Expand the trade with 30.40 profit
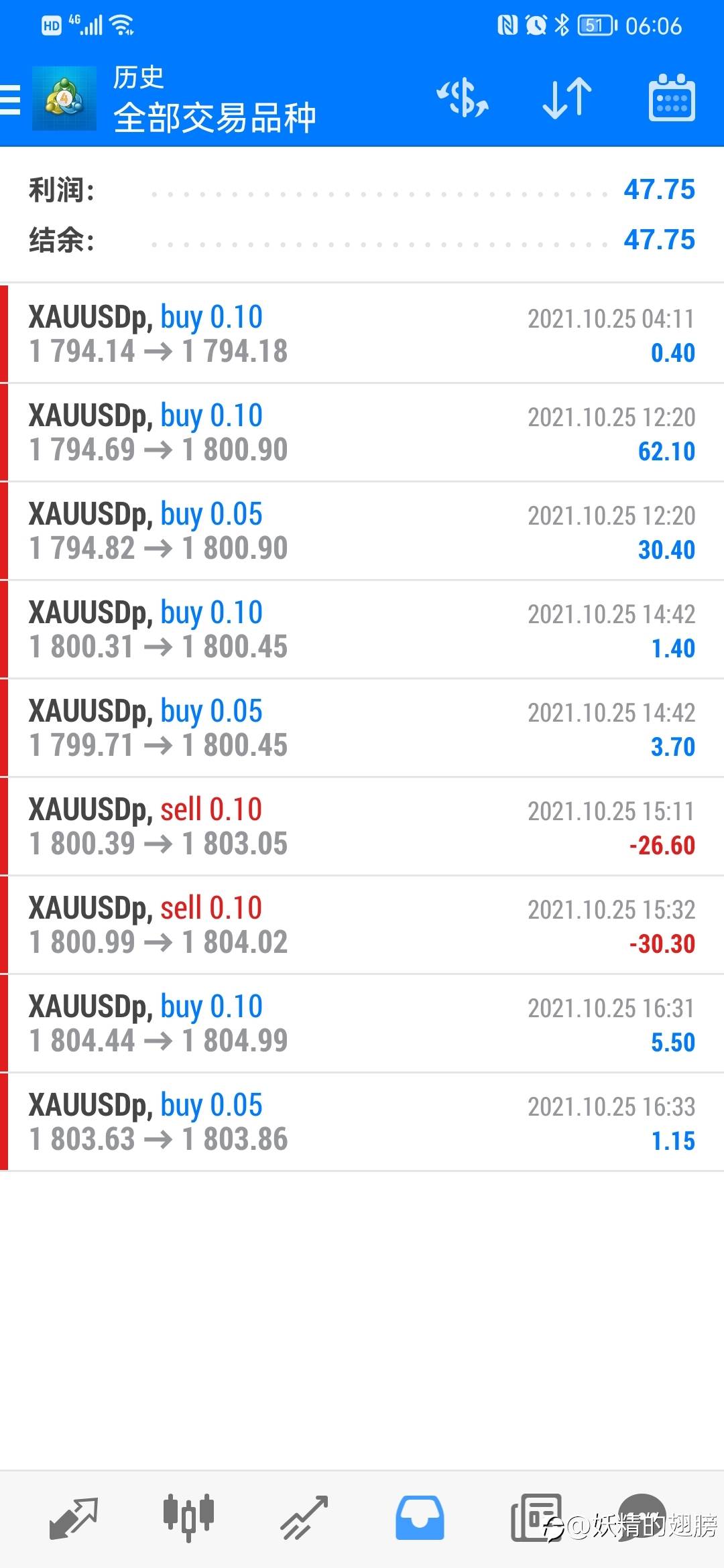Image resolution: width=724 pixels, height=1568 pixels. coord(362,531)
